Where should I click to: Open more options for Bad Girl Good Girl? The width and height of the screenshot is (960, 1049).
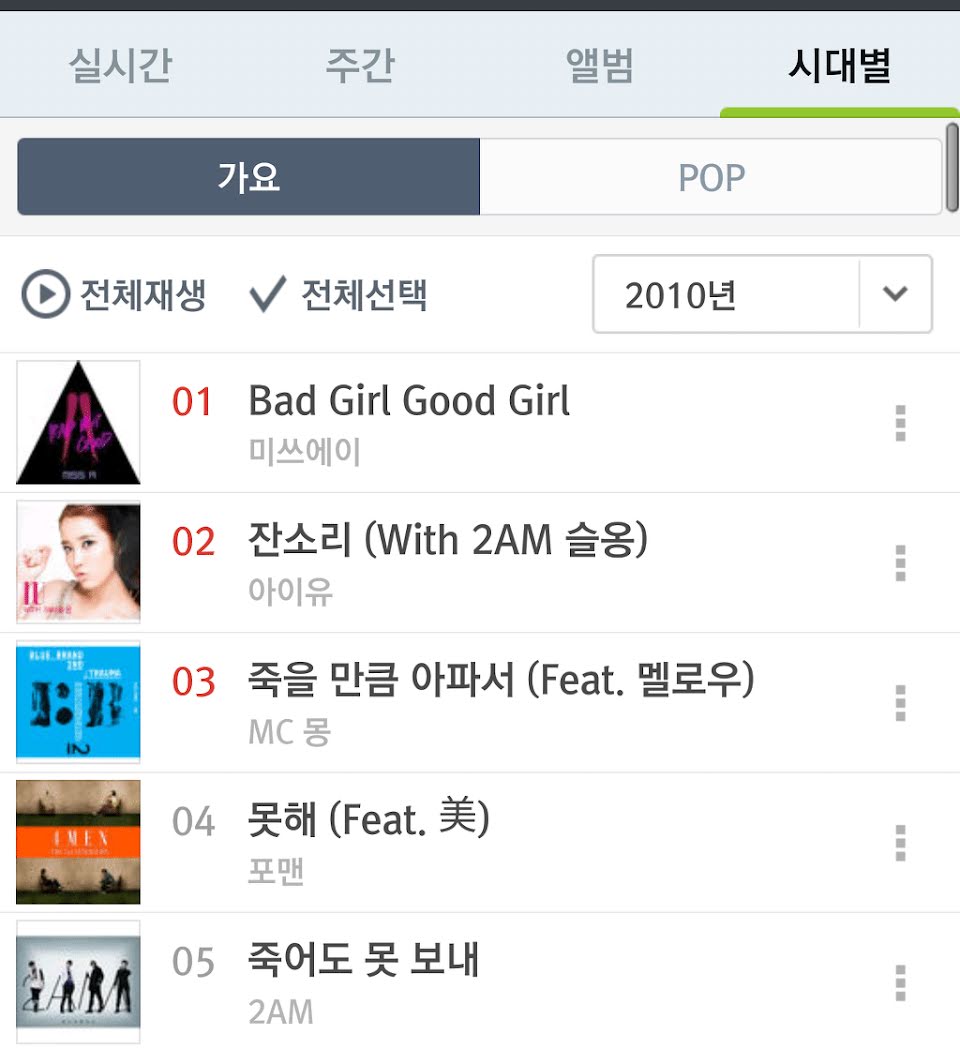(900, 423)
